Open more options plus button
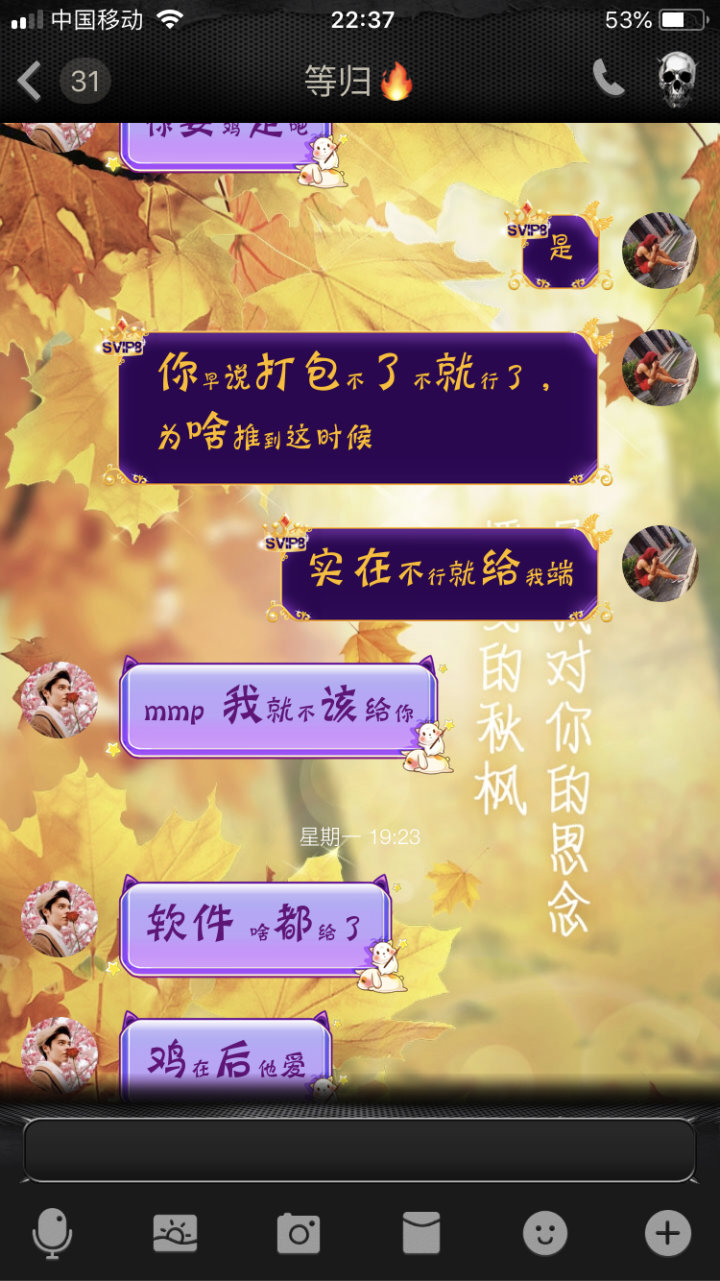Screen dimensions: 720x1281 (667, 1233)
